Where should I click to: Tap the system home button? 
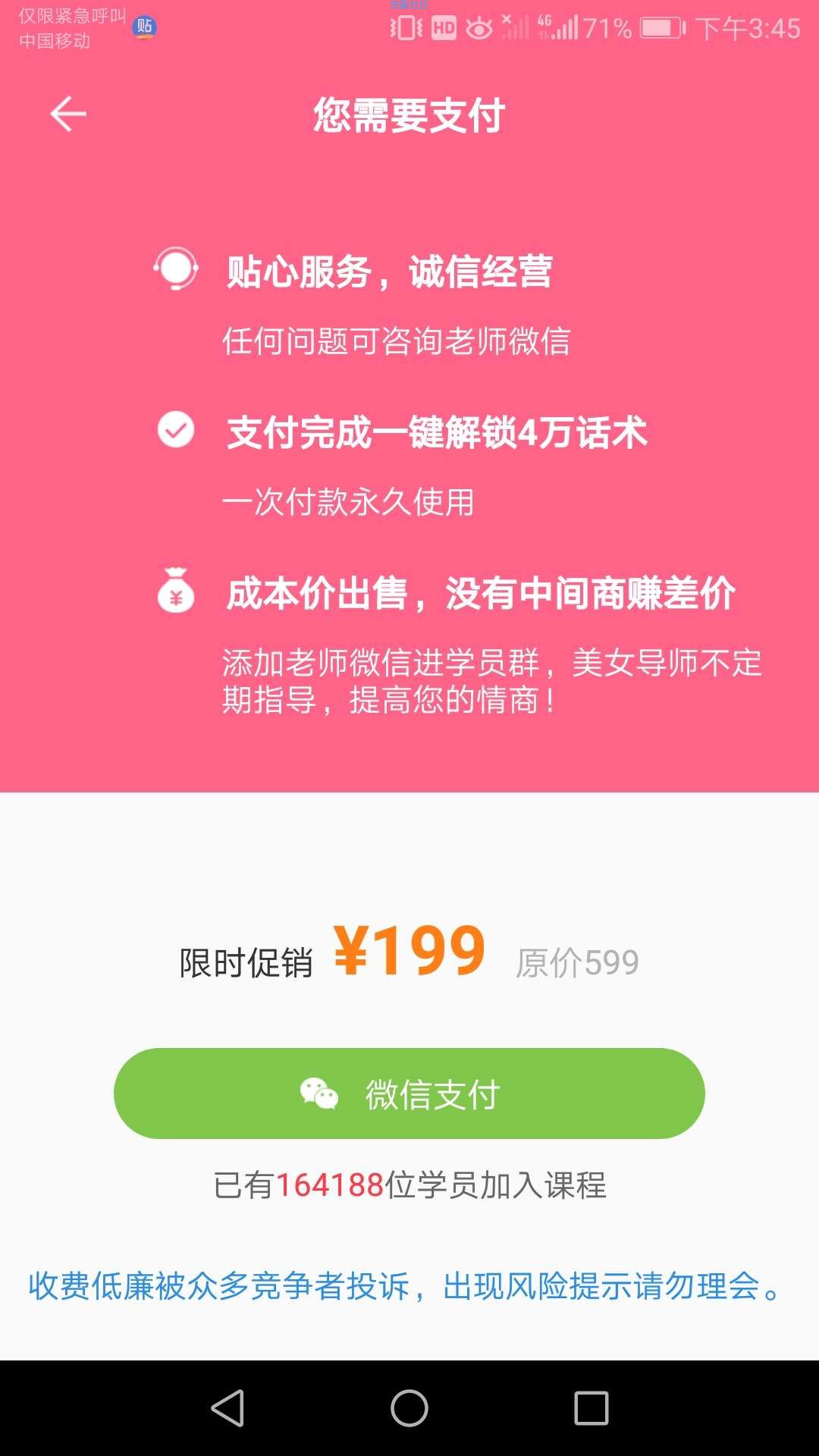[409, 1408]
